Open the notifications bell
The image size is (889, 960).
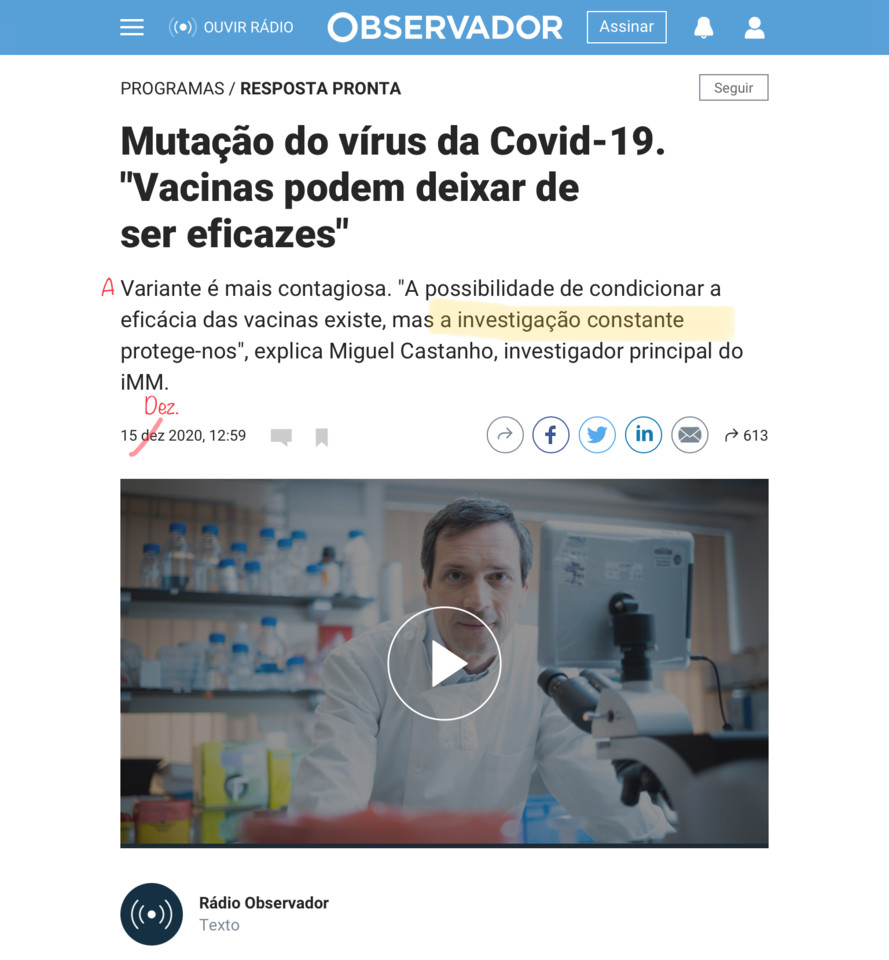704,27
